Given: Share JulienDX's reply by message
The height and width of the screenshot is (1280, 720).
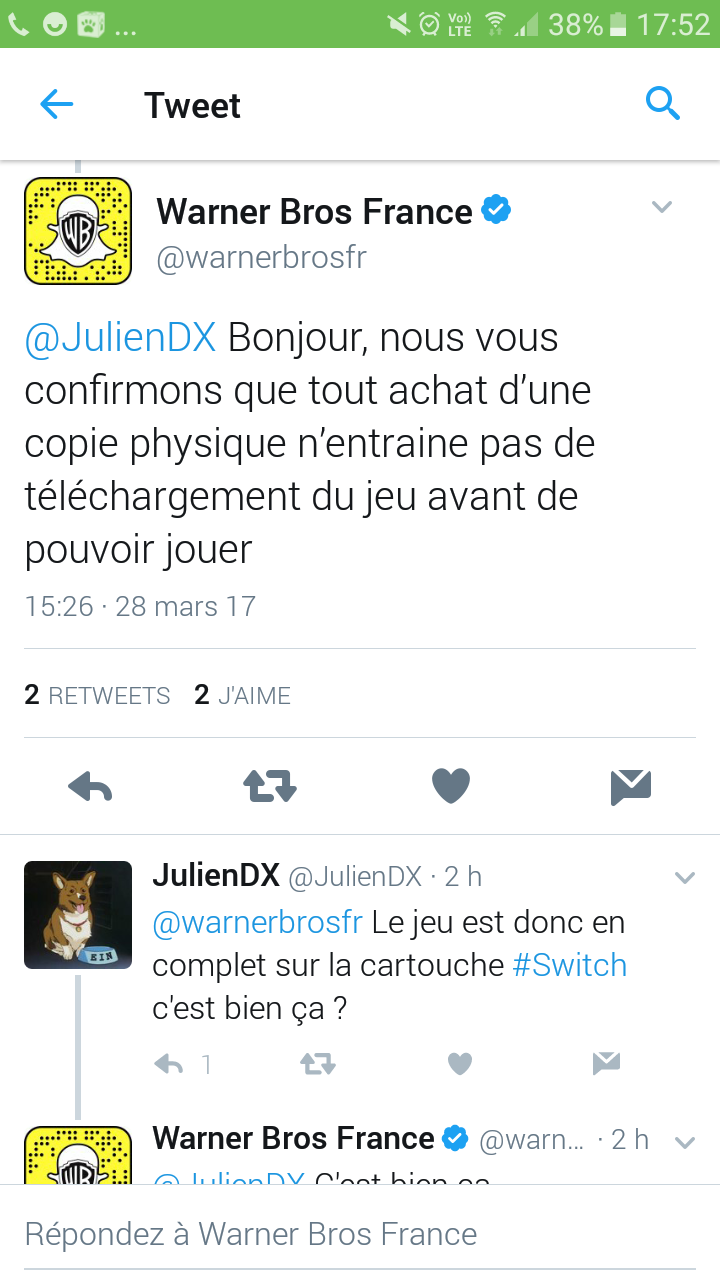Looking at the screenshot, I should click(x=606, y=1064).
